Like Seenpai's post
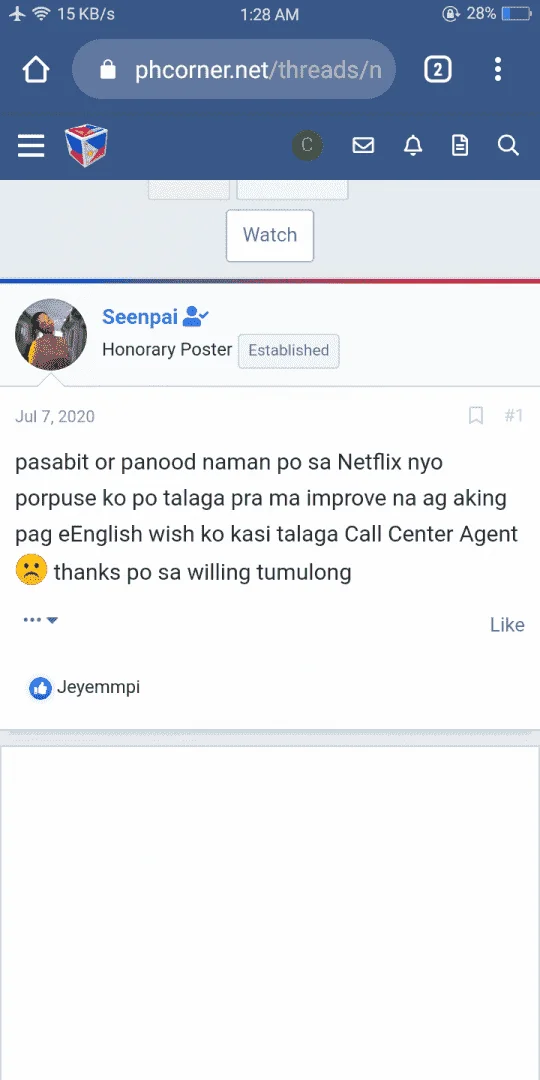The image size is (540, 1080). coord(507,625)
